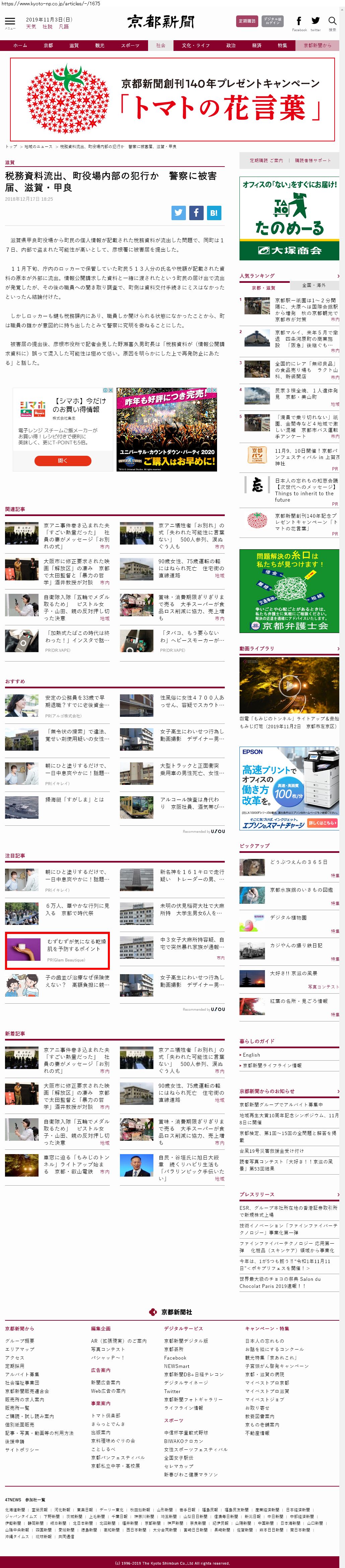Open the hamburger menu
This screenshot has width=345, height=1568.
[x=10, y=21]
